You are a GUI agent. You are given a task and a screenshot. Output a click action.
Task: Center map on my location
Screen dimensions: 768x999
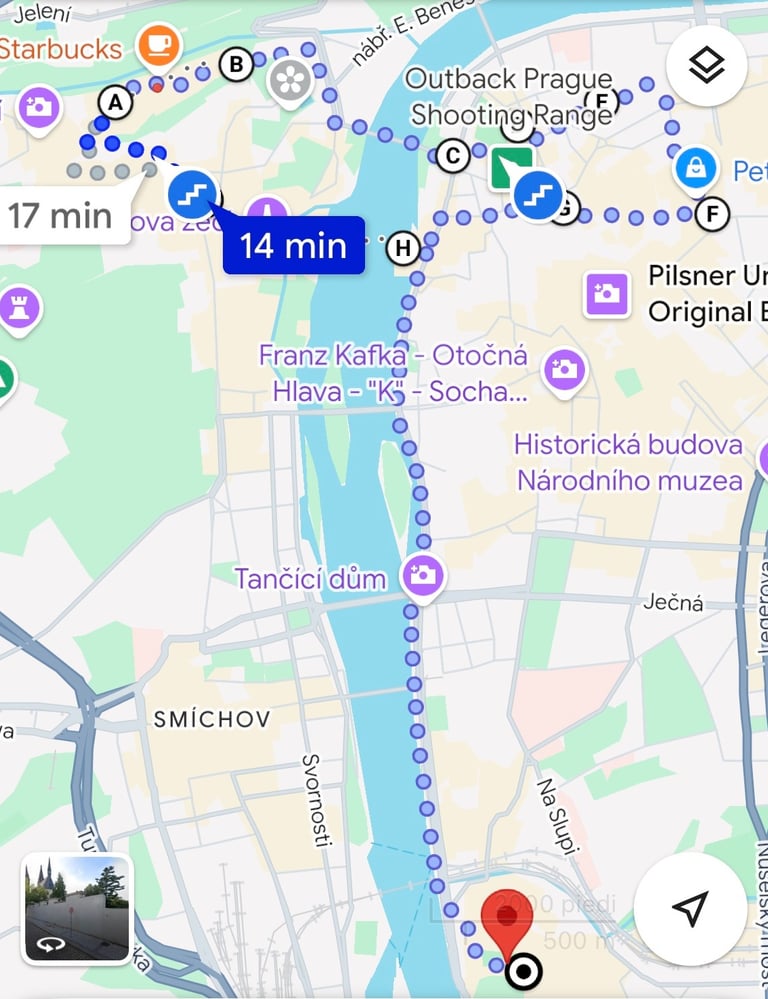pos(690,909)
